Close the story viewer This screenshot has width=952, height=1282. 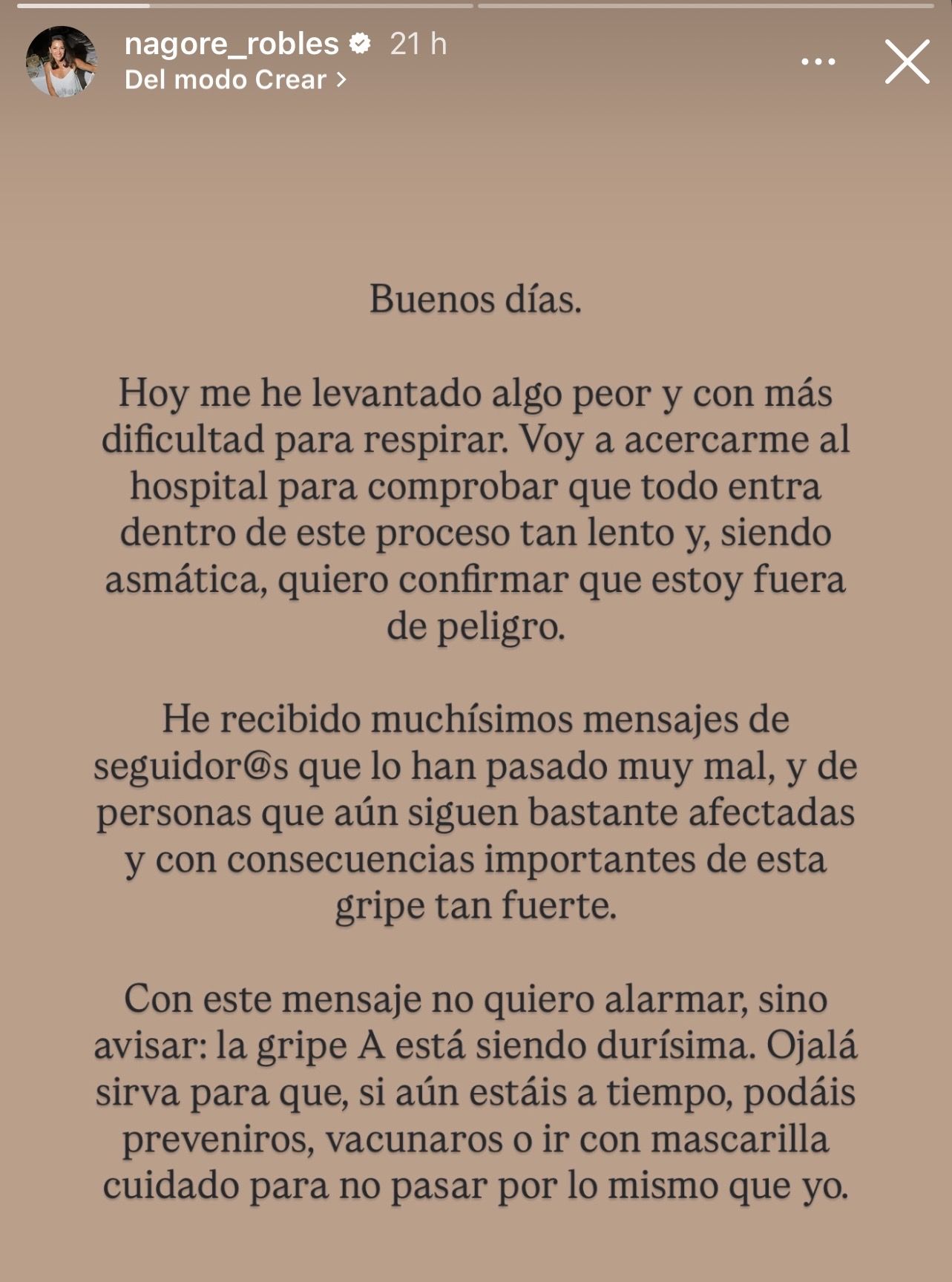pyautogui.click(x=907, y=62)
